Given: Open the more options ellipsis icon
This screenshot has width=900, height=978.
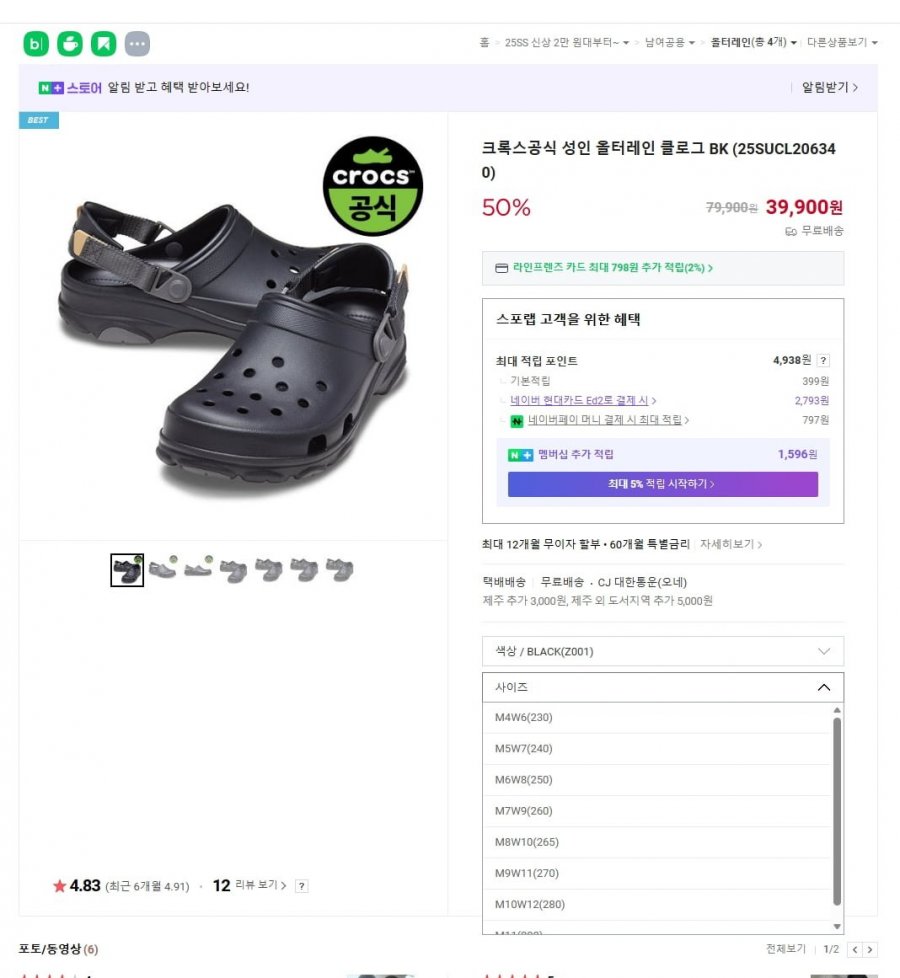Looking at the screenshot, I should tap(137, 44).
